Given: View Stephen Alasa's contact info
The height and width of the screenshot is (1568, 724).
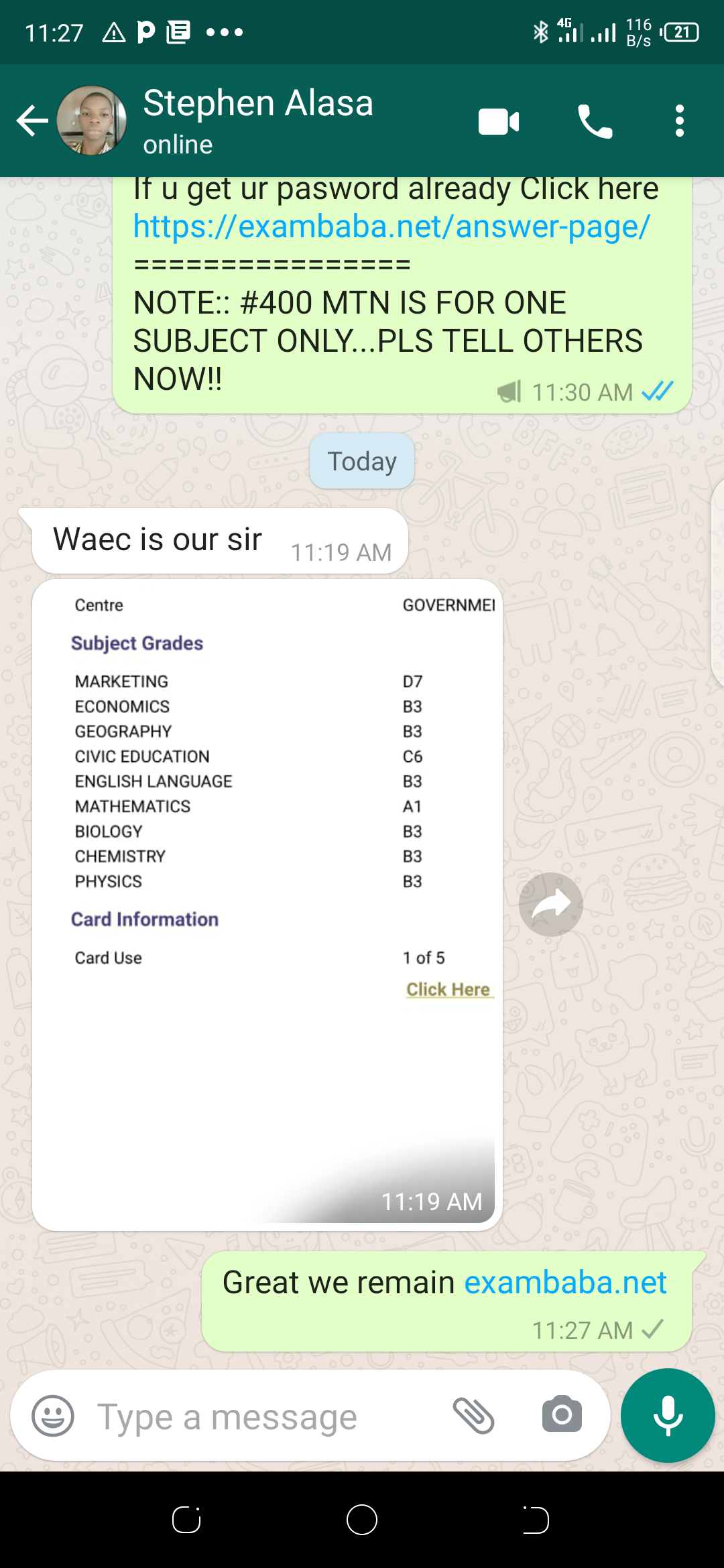Looking at the screenshot, I should [x=258, y=119].
